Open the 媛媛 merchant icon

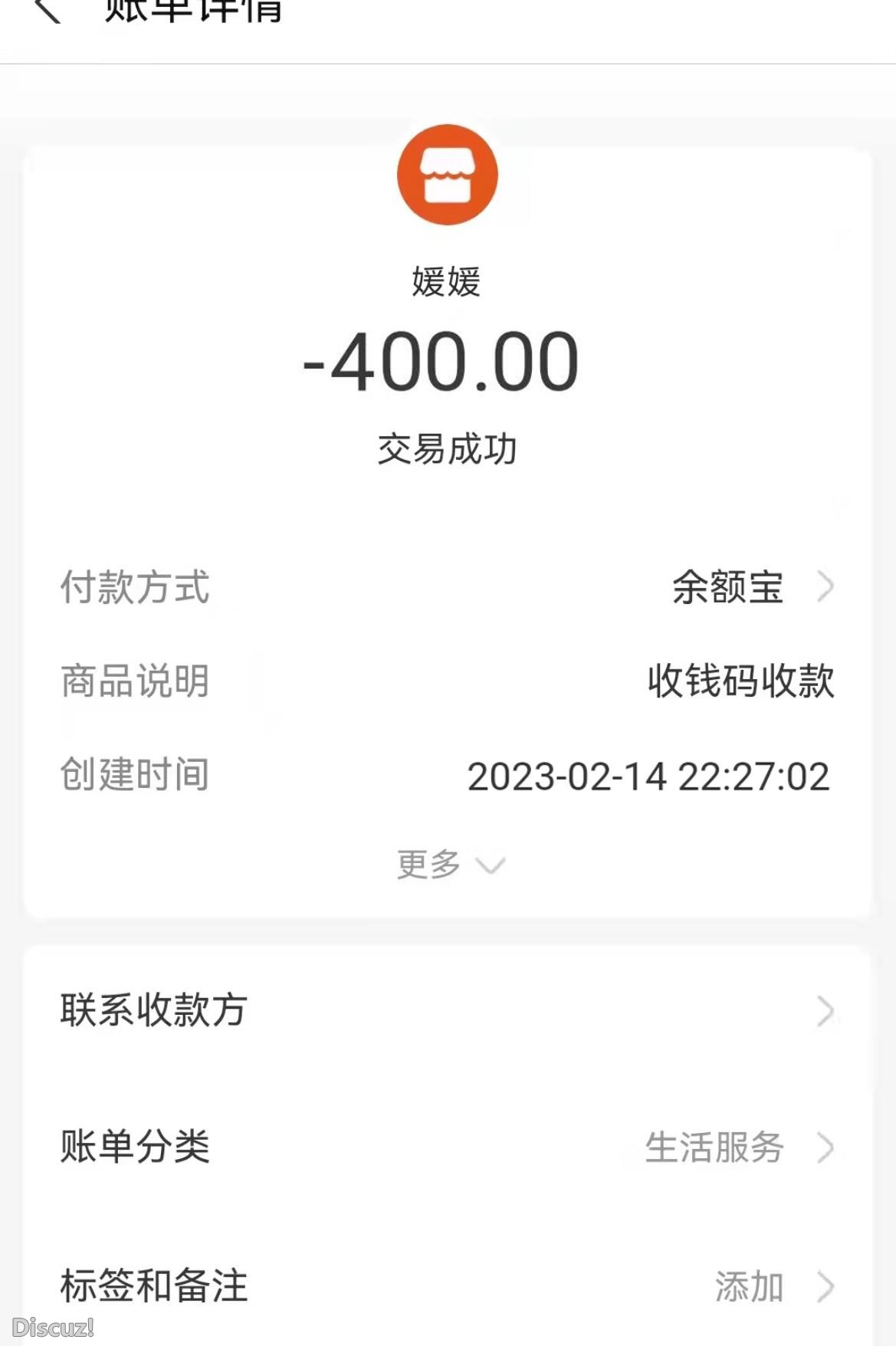click(448, 176)
